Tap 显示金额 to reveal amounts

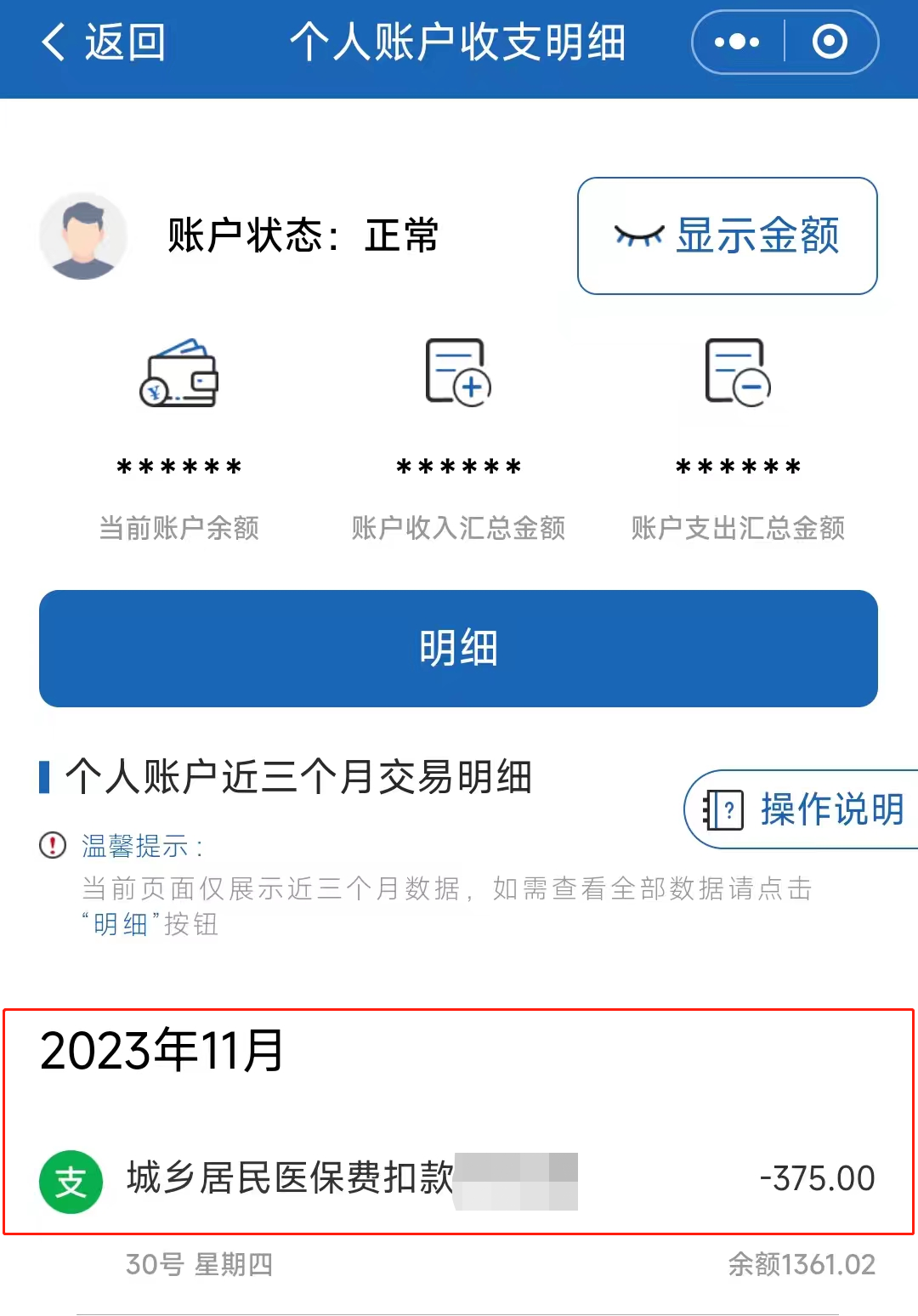728,235
